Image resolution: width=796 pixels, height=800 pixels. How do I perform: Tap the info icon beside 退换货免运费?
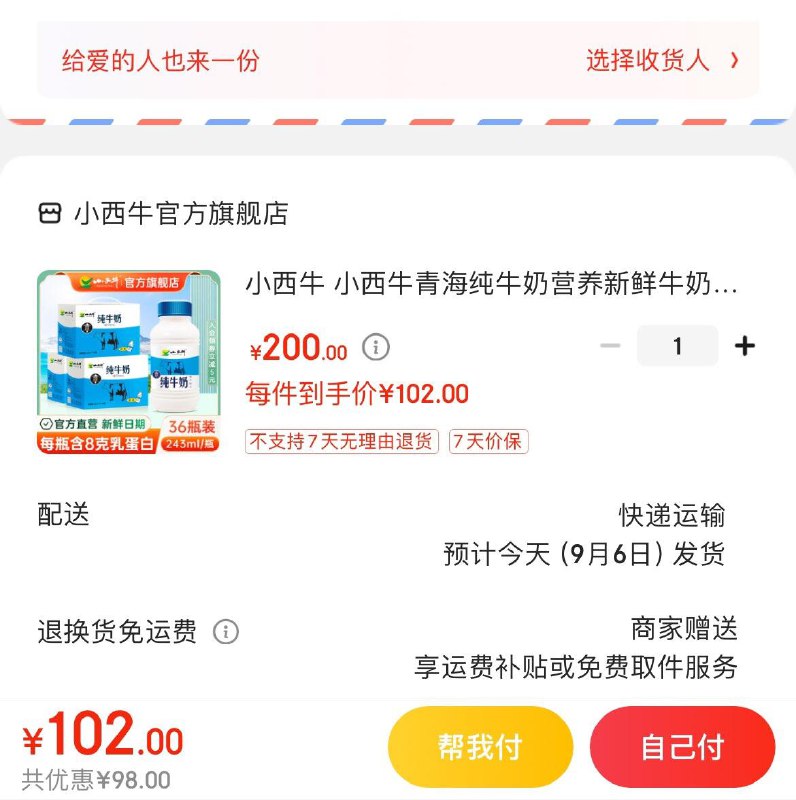click(x=228, y=632)
